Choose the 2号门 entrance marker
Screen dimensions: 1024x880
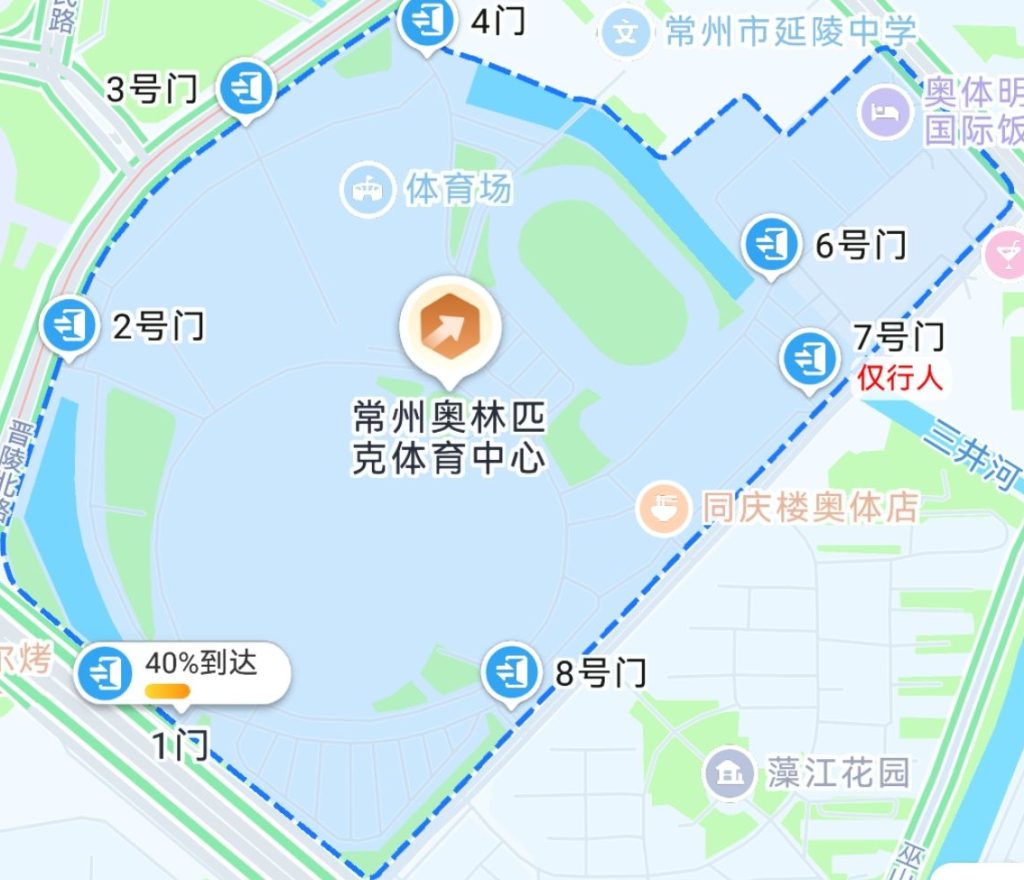click(69, 326)
